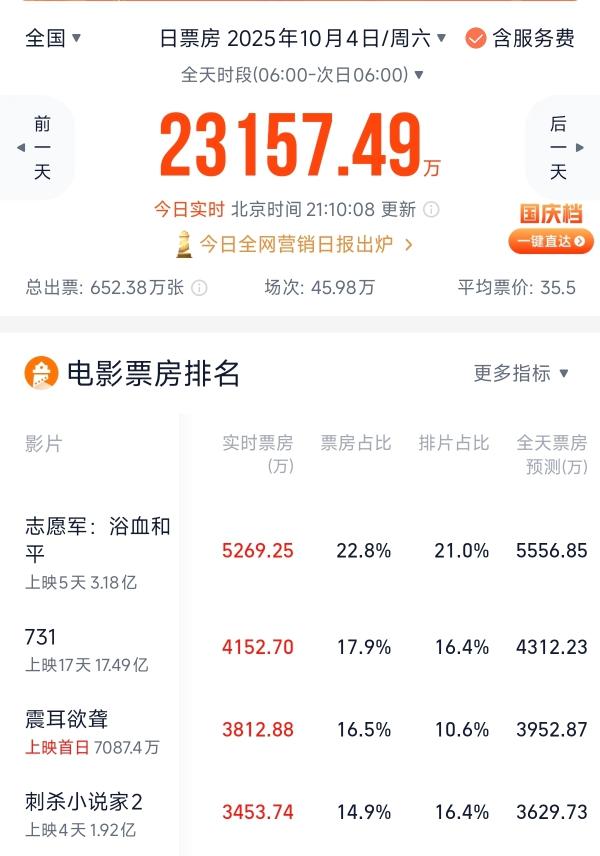Open the 更多指标 dropdown
600x856 pixels.
(x=521, y=373)
